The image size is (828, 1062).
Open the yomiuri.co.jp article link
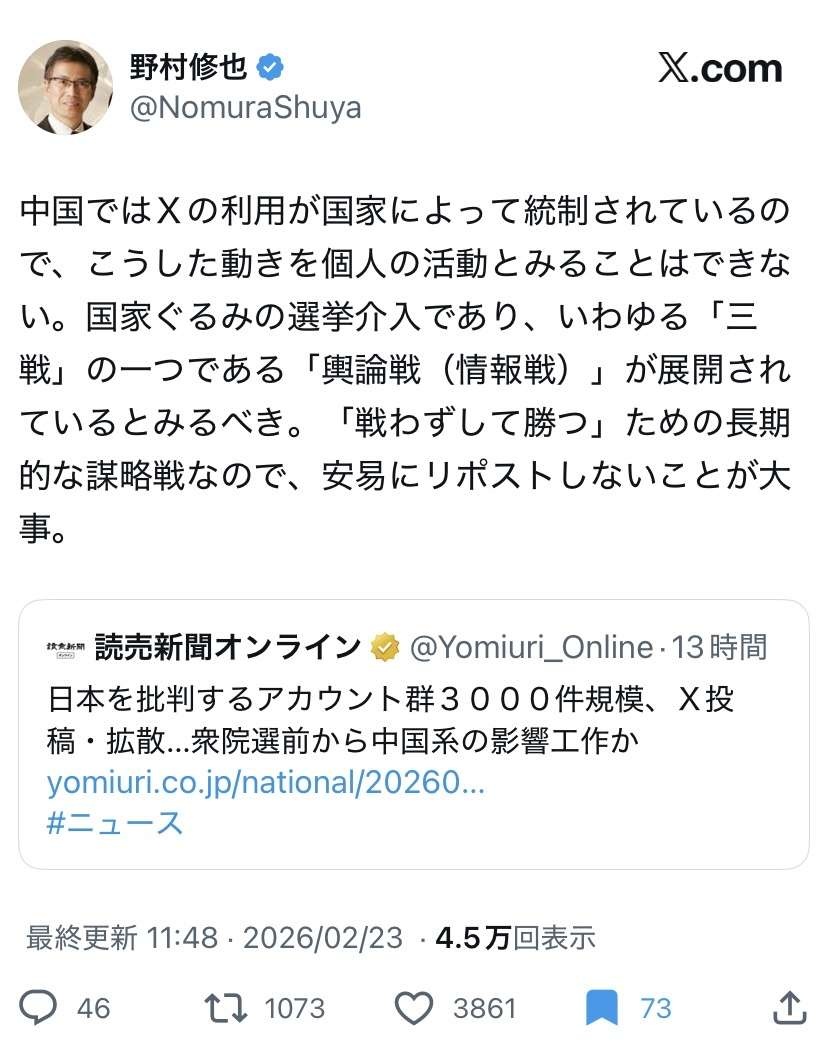265,782
